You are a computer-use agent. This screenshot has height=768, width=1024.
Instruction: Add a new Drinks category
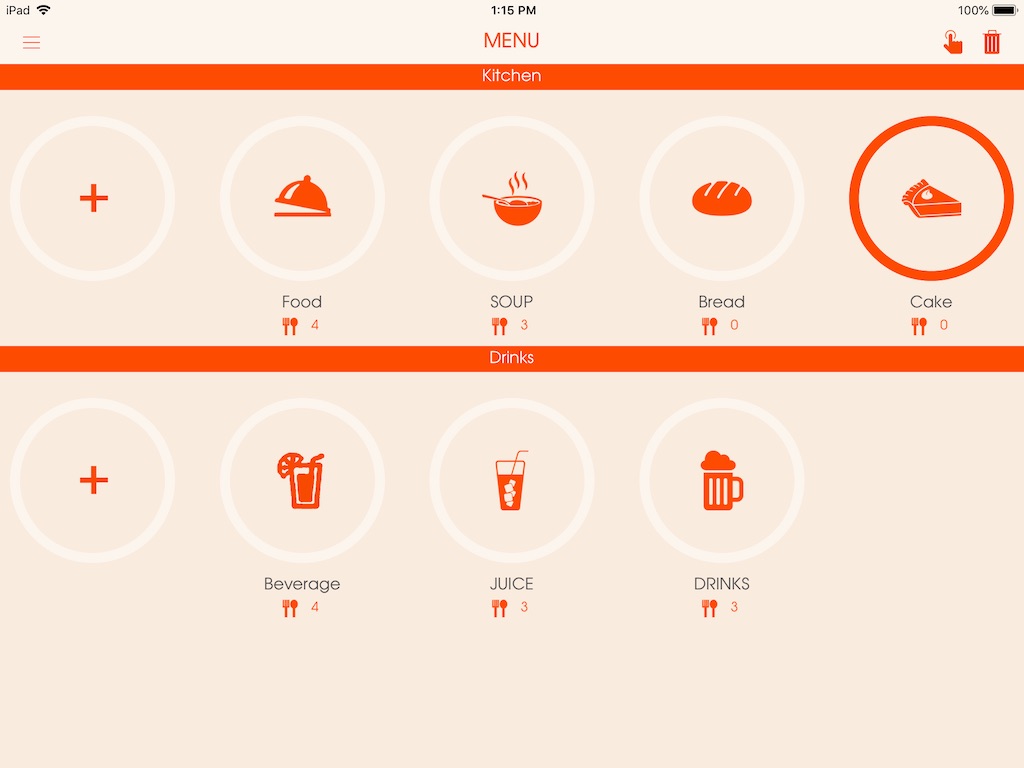(x=93, y=481)
